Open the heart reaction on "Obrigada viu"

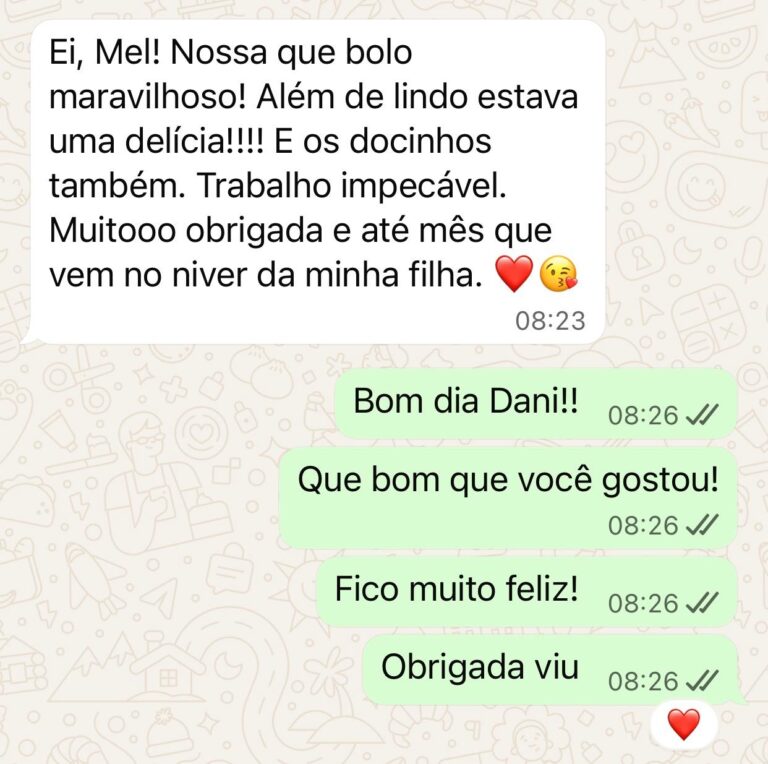[684, 723]
